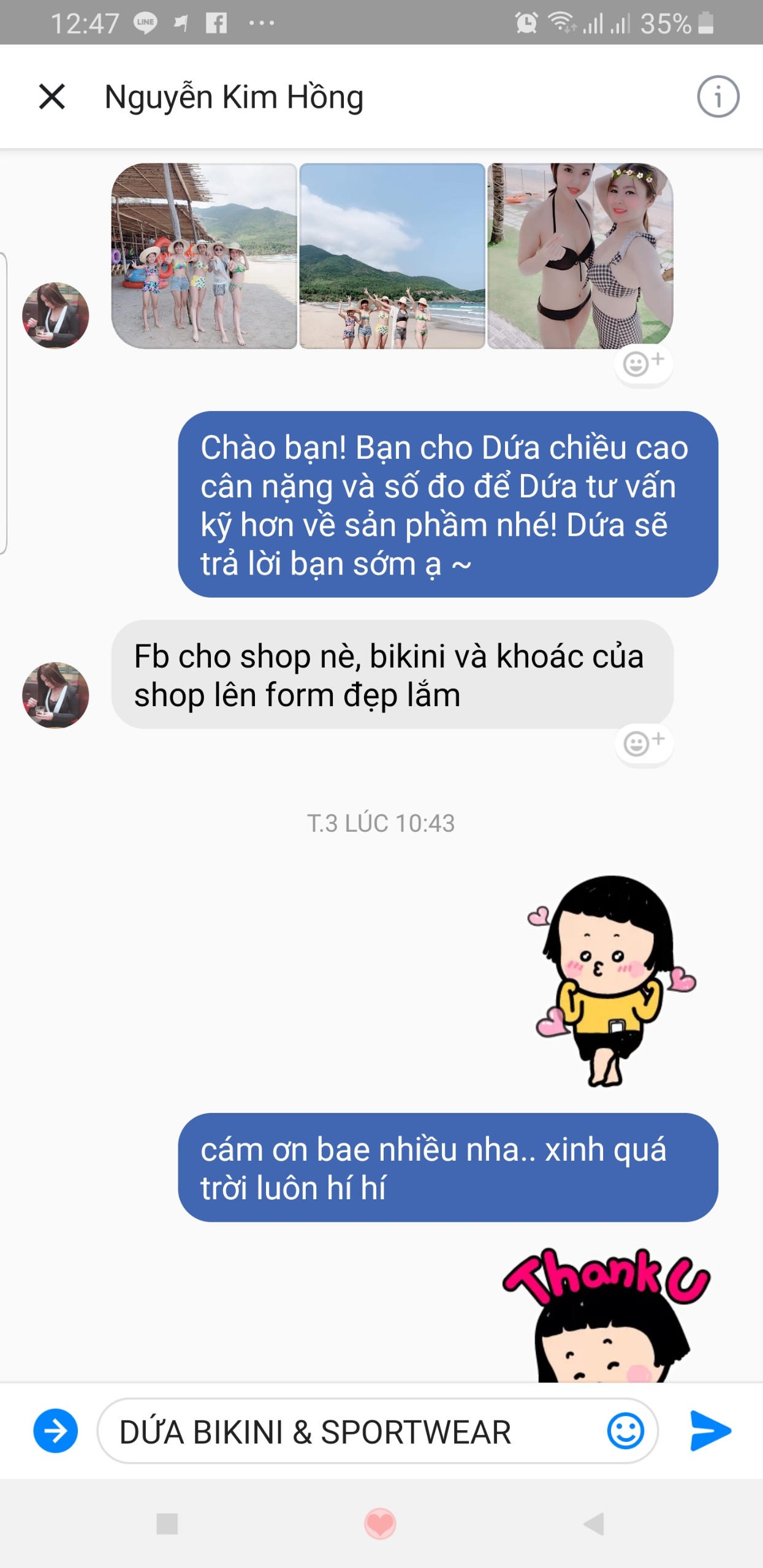Viewport: 763px width, 1568px height.
Task: Send the typed message
Action: click(x=710, y=1431)
